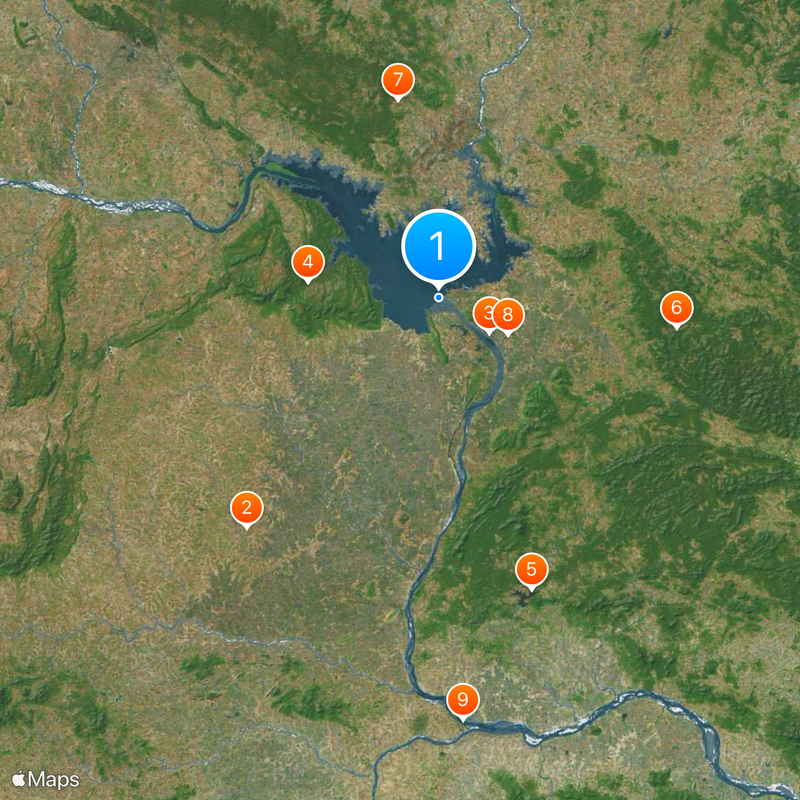800x800 pixels.
Task: Select map pin number 5
Action: point(531,570)
